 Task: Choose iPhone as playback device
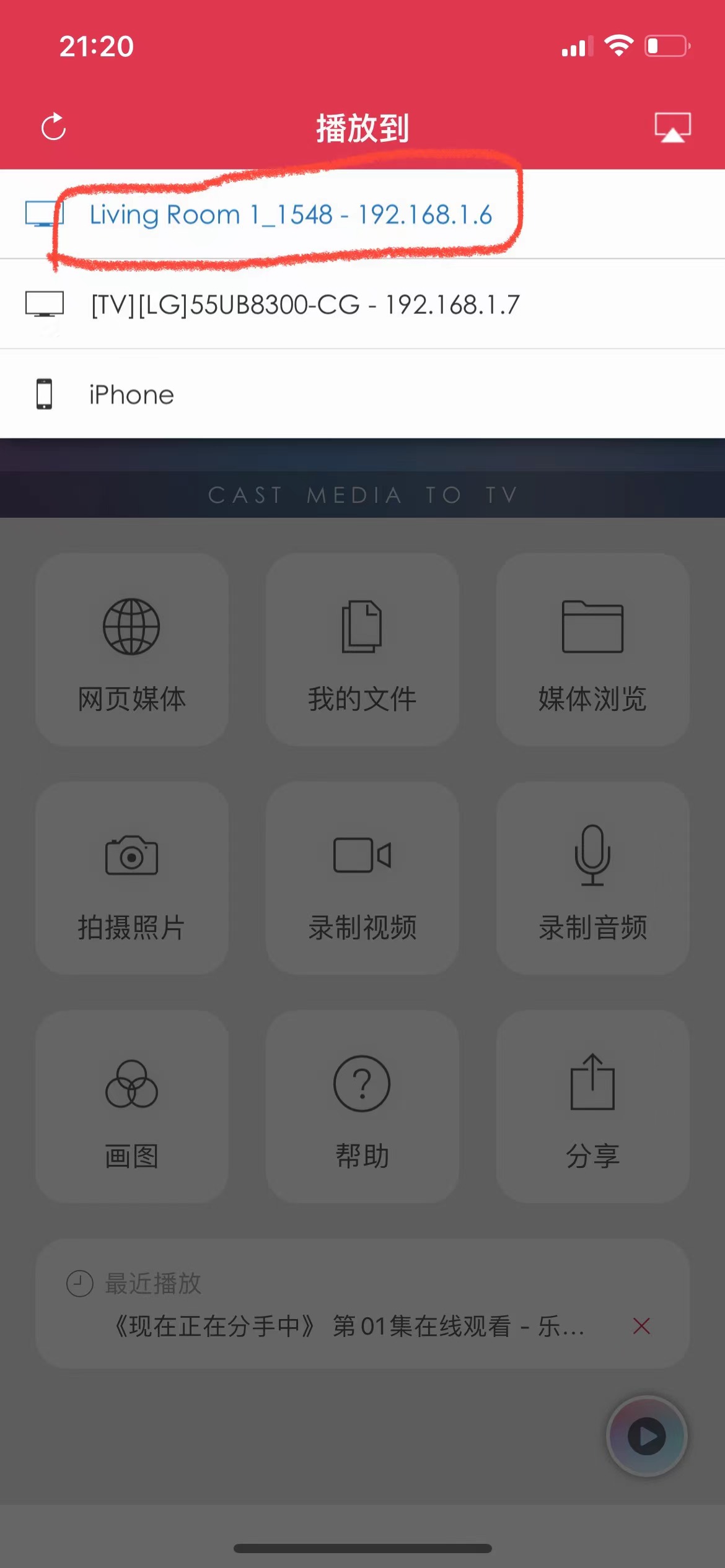[x=131, y=394]
